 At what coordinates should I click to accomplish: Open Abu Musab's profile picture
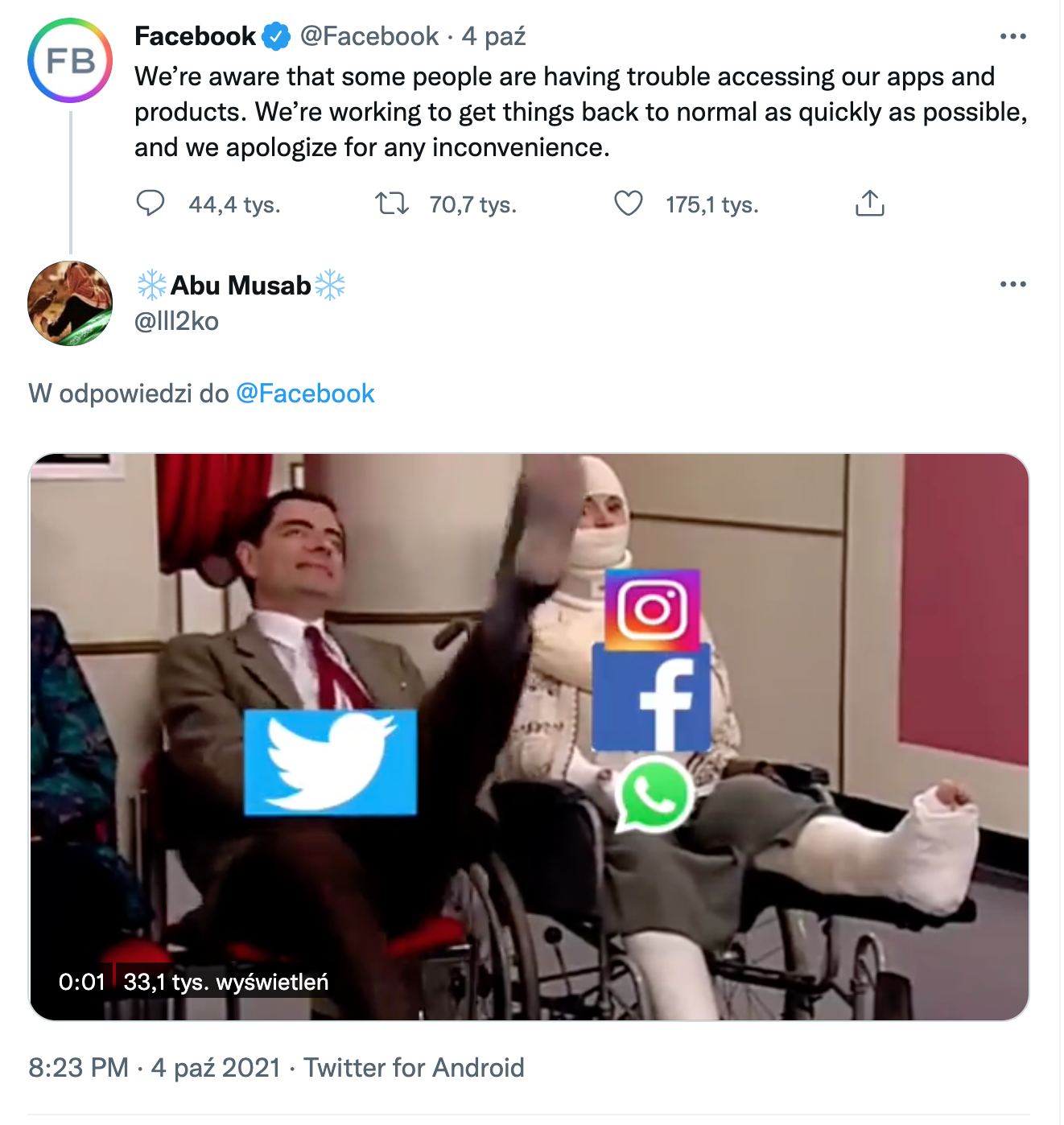[x=70, y=303]
